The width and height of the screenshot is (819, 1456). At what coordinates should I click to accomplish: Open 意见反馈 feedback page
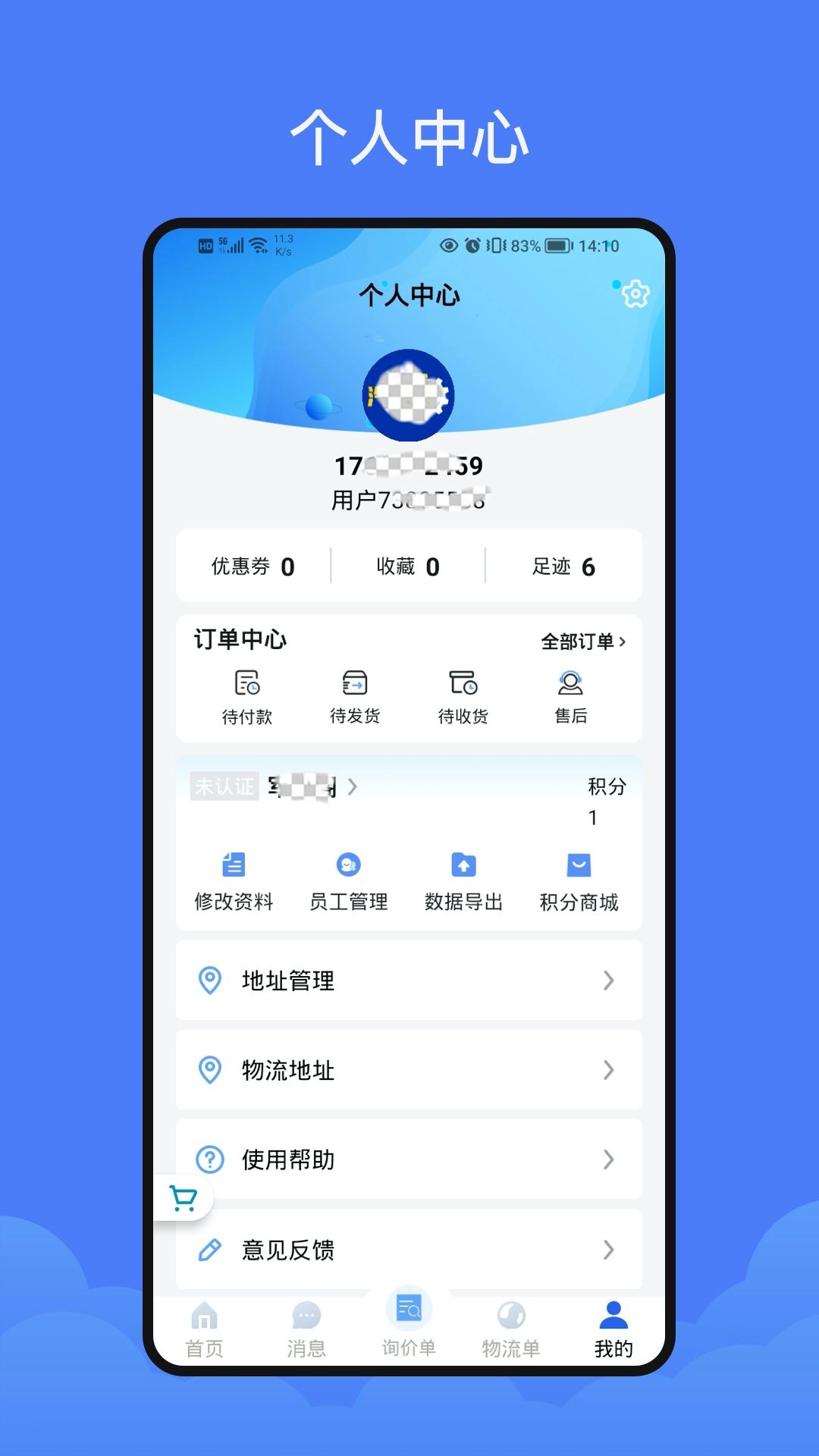408,1250
